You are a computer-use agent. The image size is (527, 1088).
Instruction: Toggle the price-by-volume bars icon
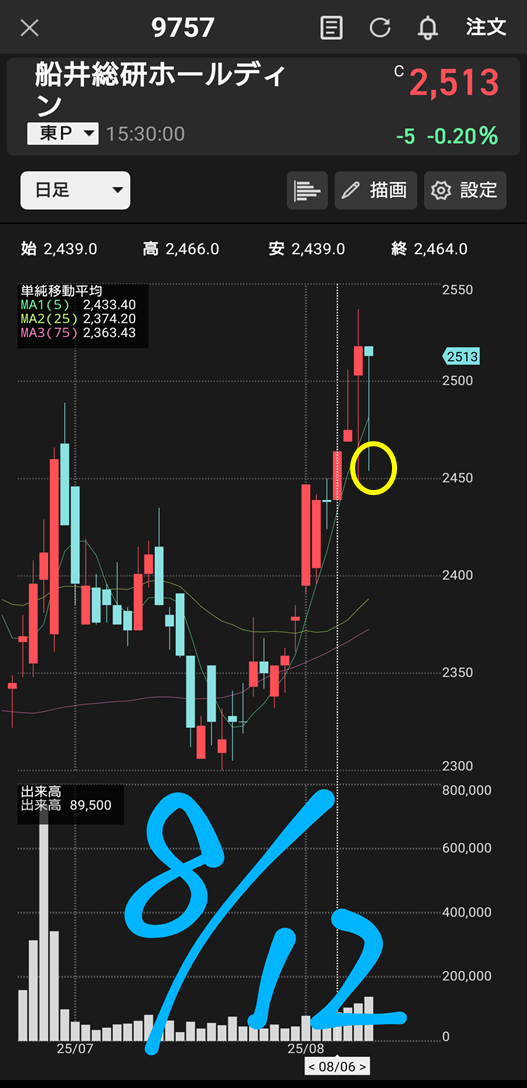307,190
